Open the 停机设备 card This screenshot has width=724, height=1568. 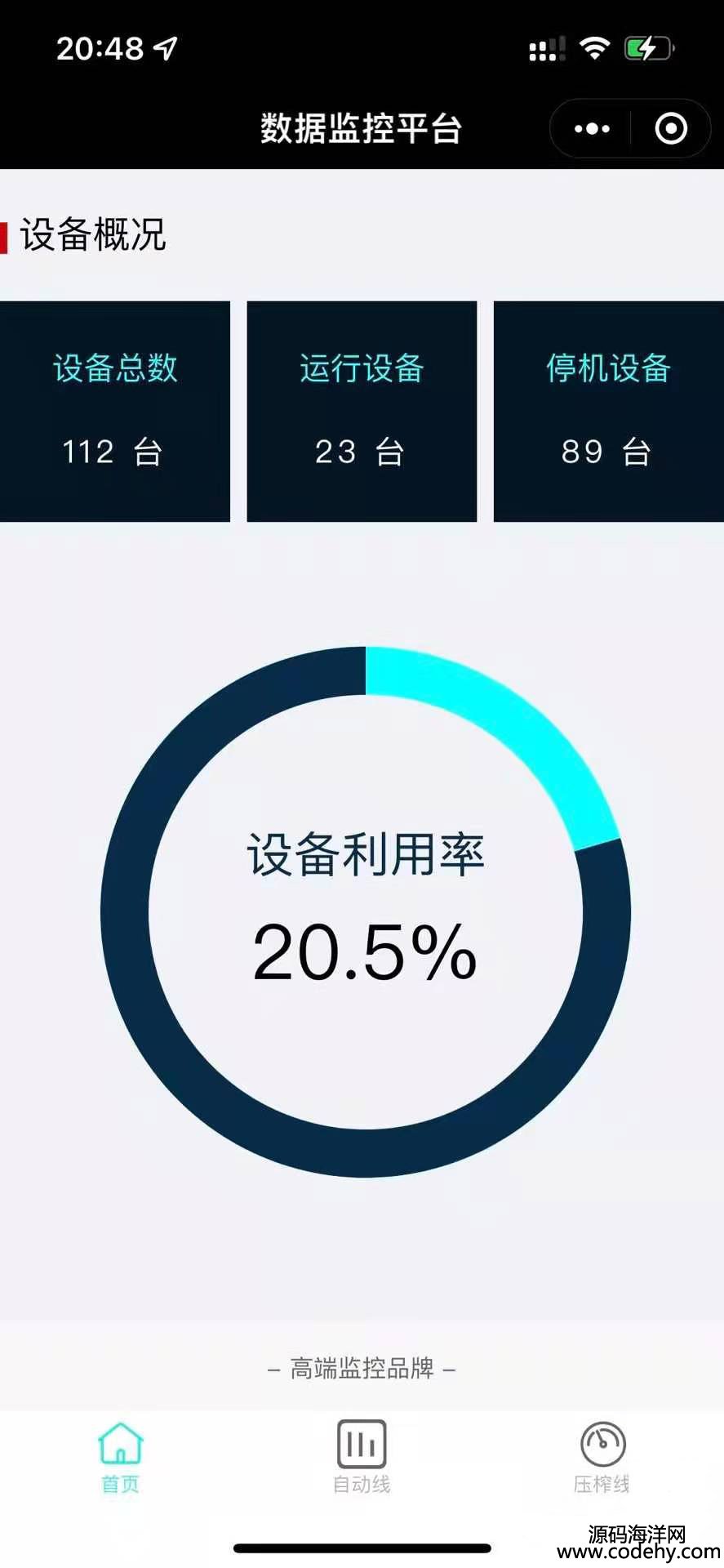click(x=608, y=411)
